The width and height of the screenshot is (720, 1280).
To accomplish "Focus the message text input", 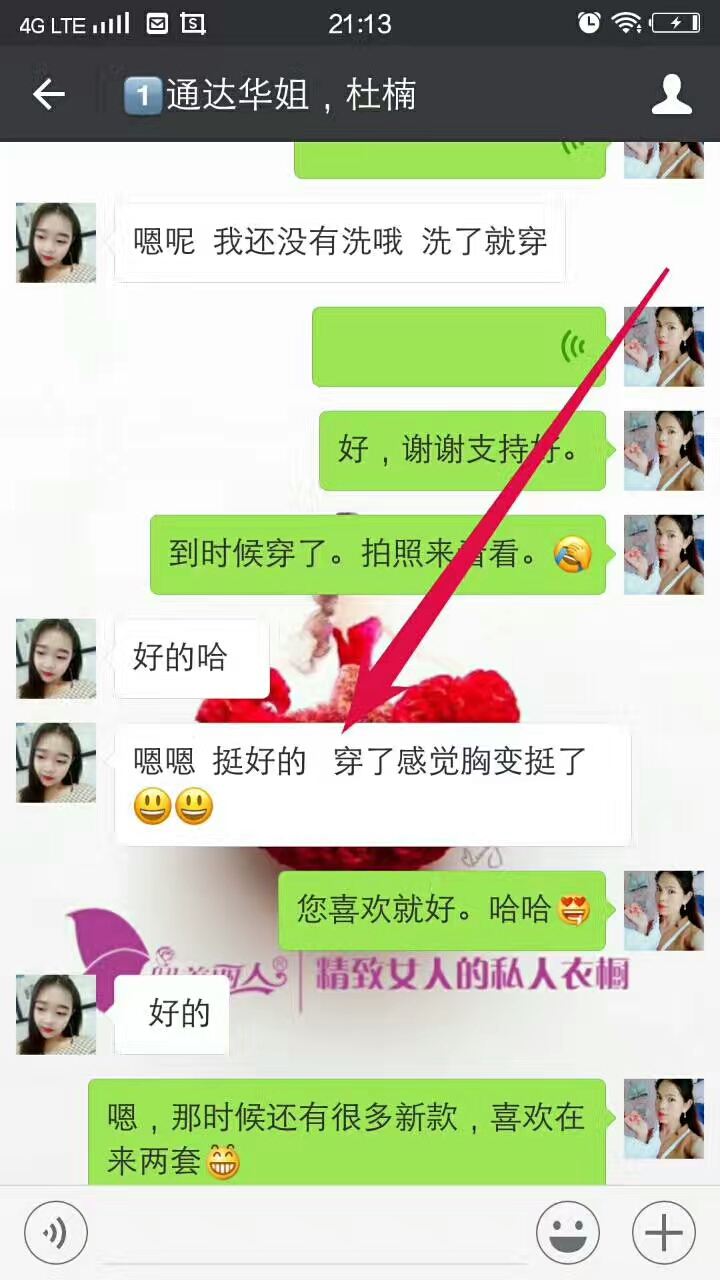I will pyautogui.click(x=310, y=1232).
